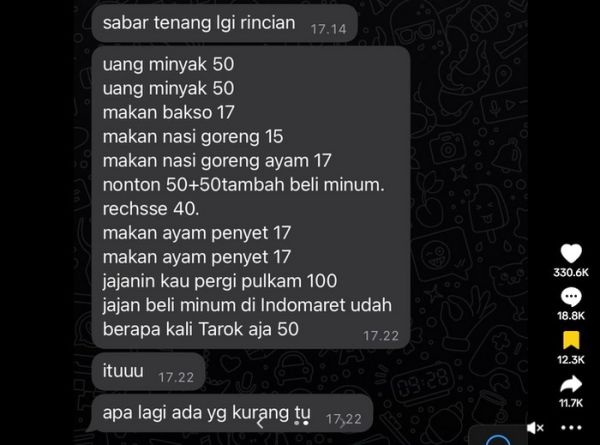Like this video with the heart icon
Image resolution: width=600 pixels, height=445 pixels.
click(571, 253)
